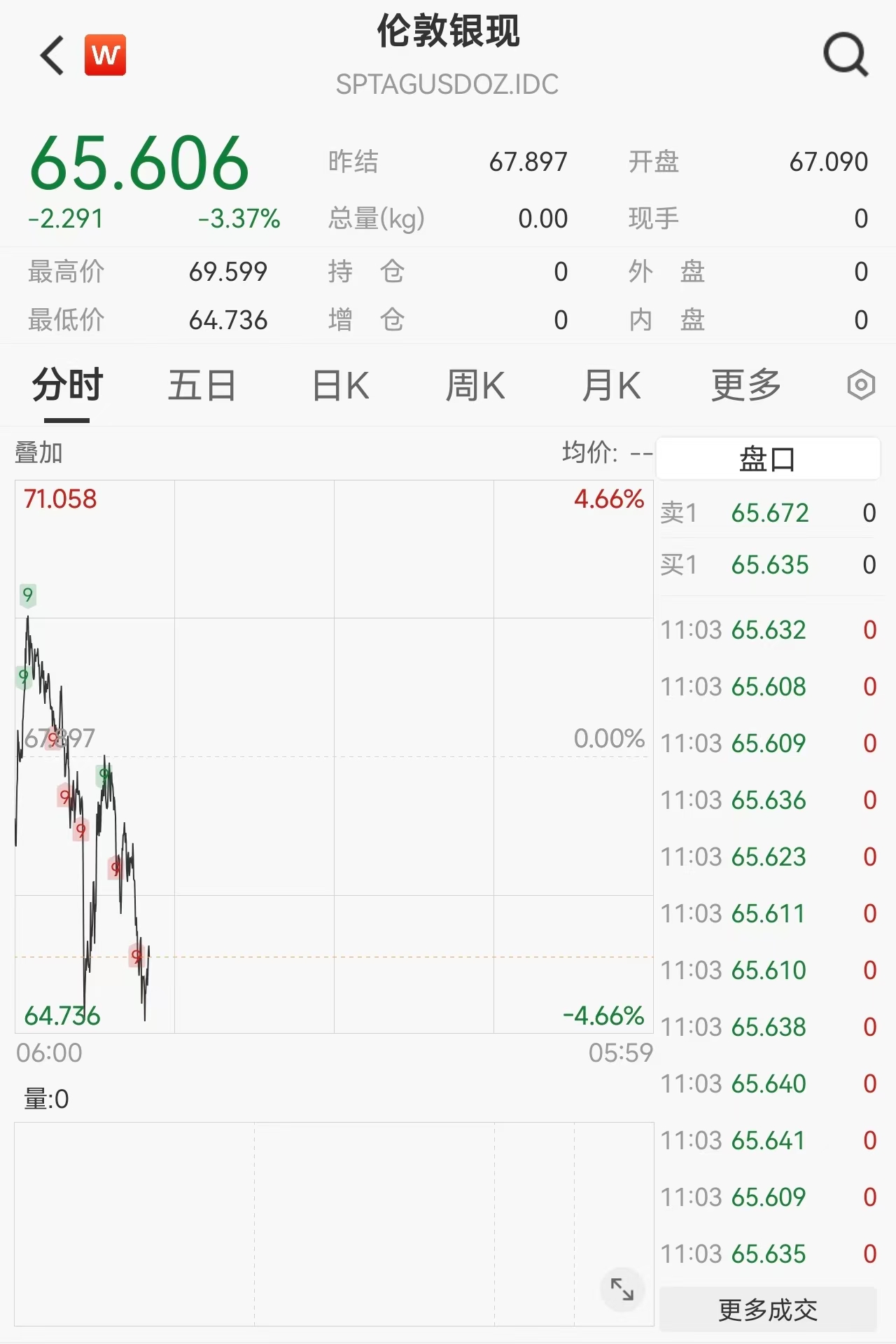Screen dimensions: 896x1344
Task: Switch to the 日K chart tab
Action: [340, 386]
